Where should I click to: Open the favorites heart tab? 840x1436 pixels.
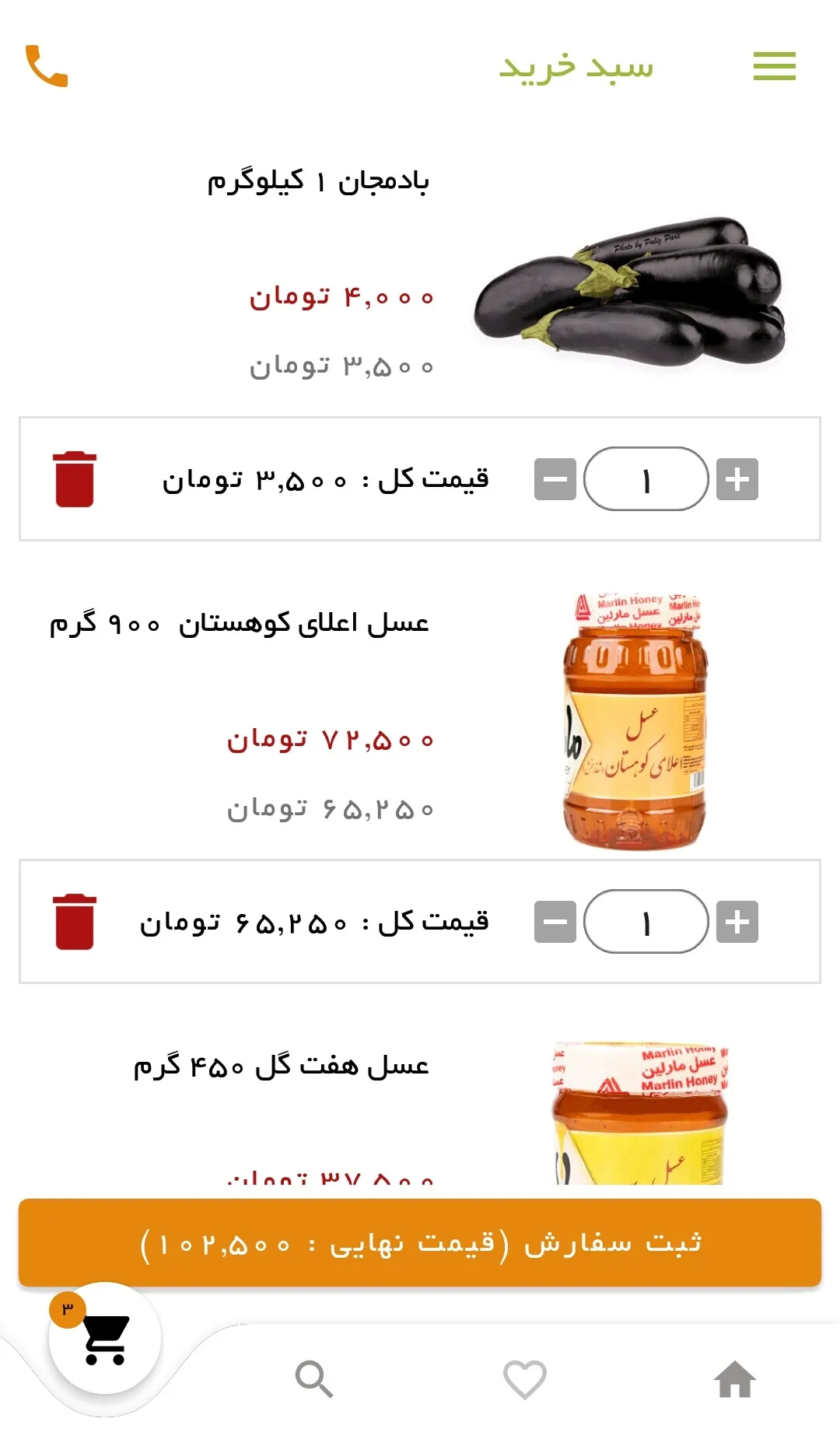[x=525, y=1379]
